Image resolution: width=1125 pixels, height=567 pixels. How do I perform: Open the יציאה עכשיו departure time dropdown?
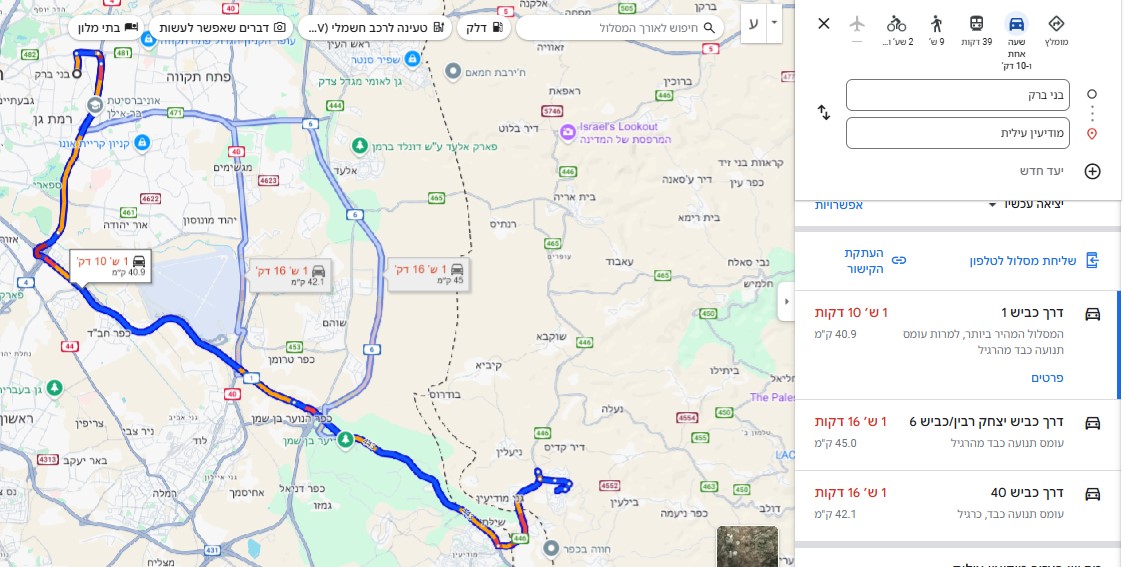(x=1030, y=204)
